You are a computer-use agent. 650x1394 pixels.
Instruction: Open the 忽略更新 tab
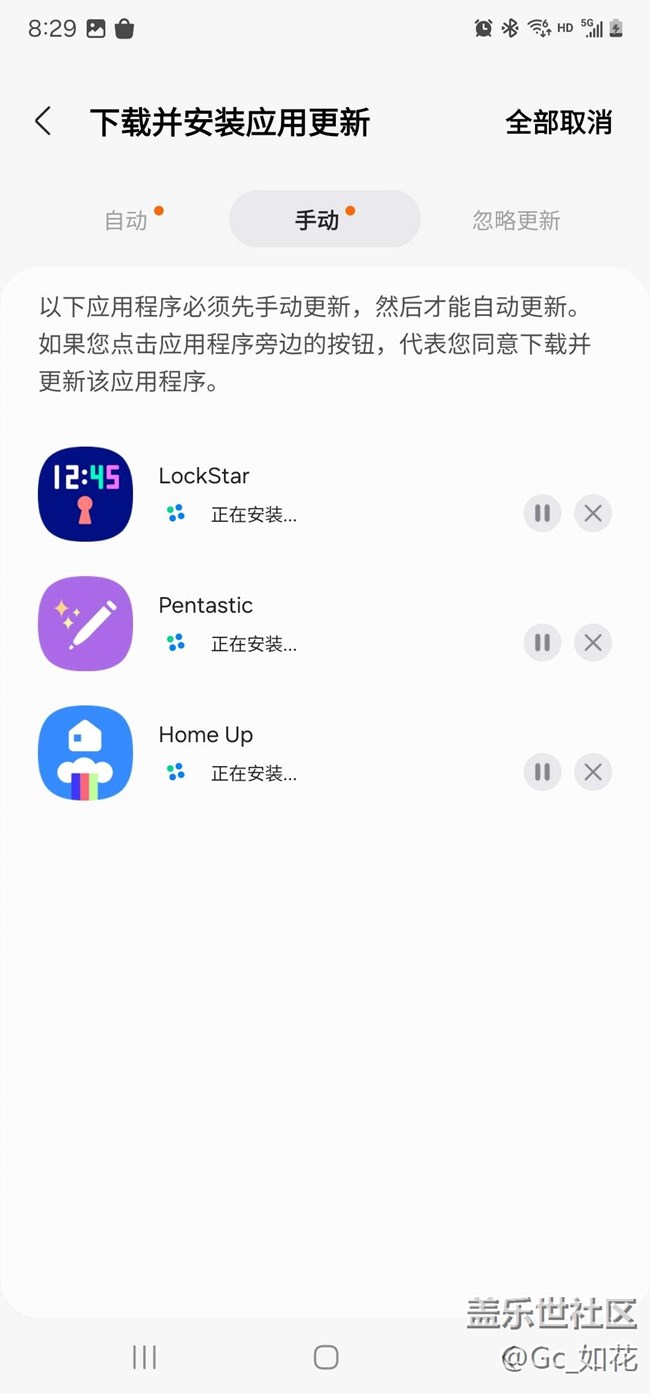516,220
